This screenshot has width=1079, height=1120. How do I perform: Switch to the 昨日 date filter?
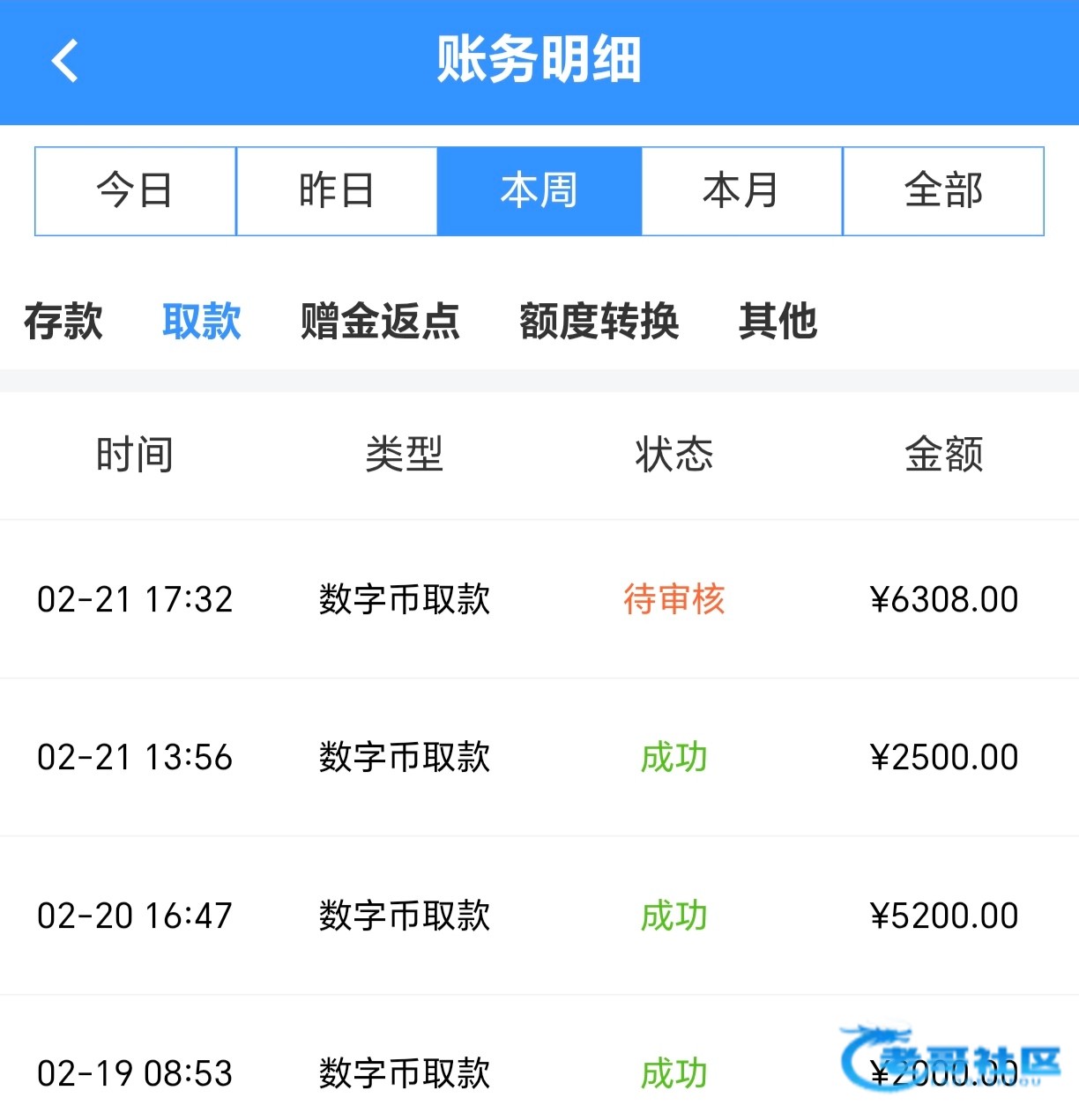coord(337,191)
